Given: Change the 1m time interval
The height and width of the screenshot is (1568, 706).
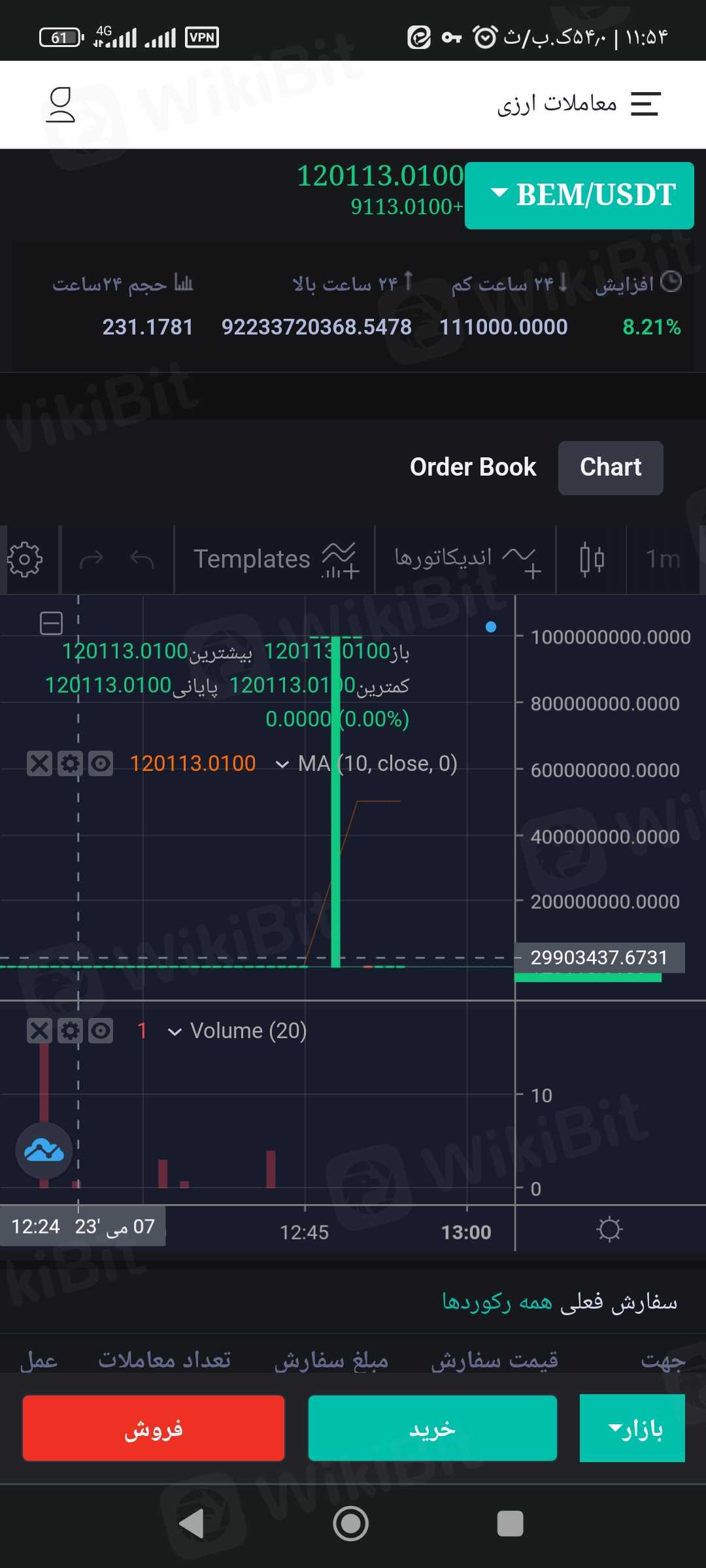Looking at the screenshot, I should 663,559.
